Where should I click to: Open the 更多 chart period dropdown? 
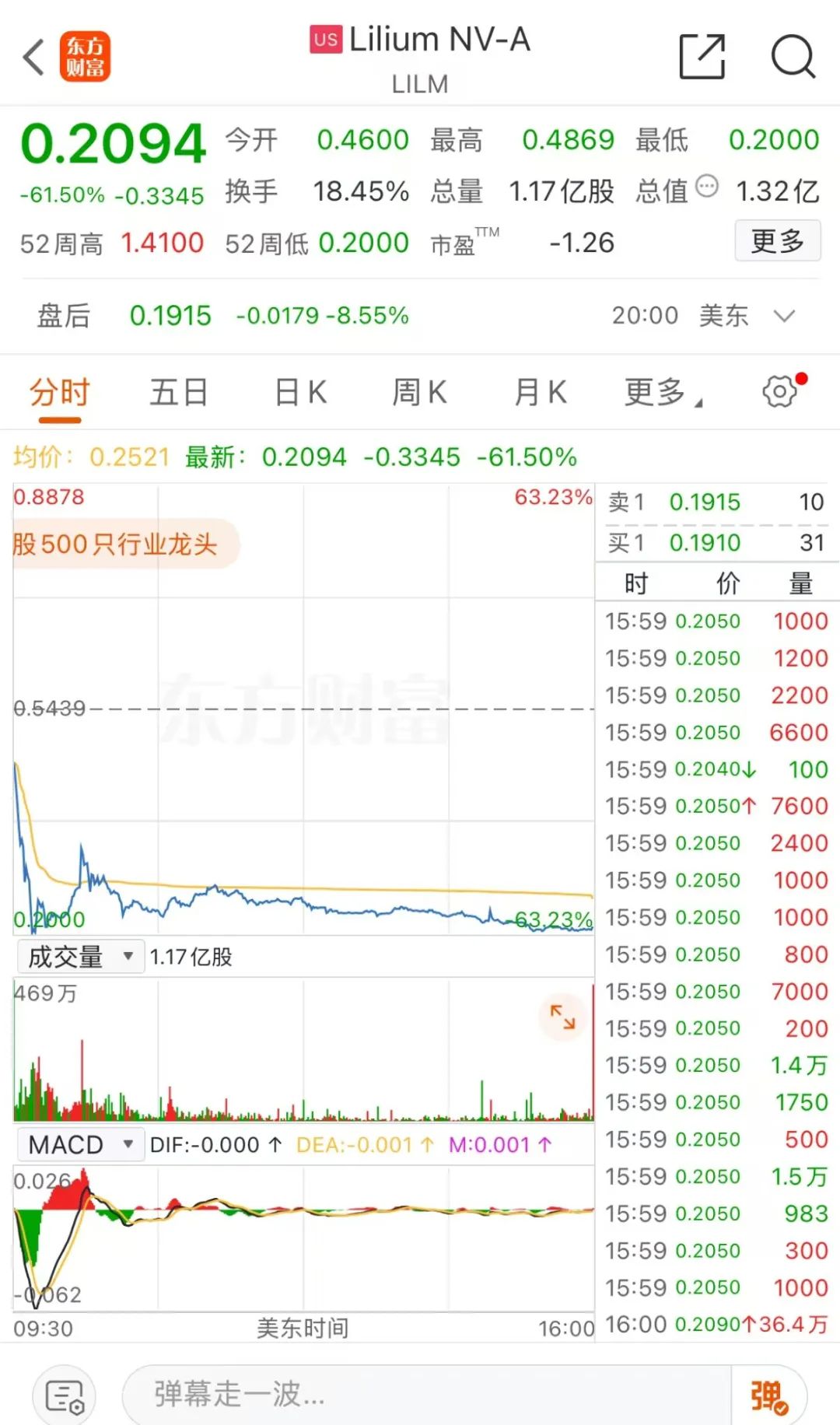(x=663, y=392)
